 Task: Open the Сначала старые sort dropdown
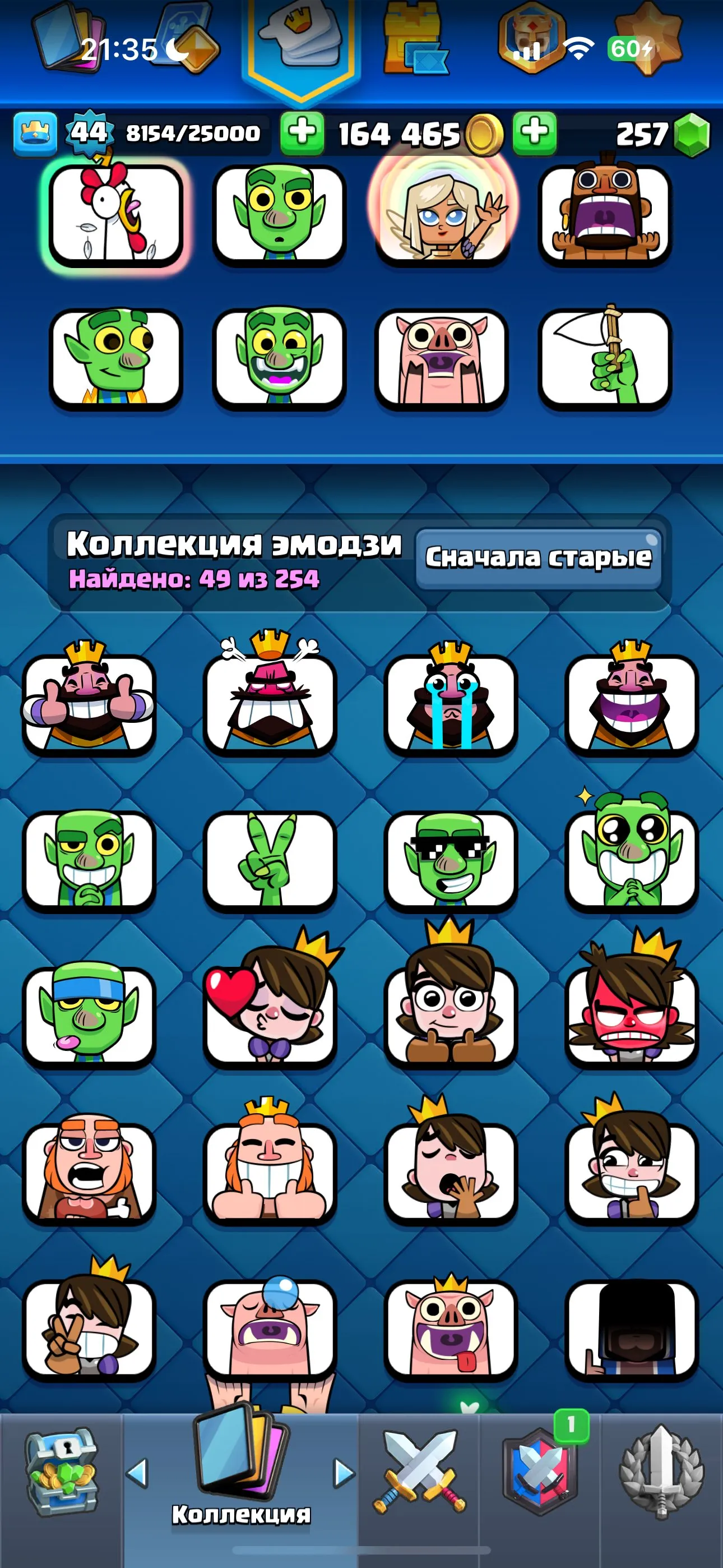(541, 557)
